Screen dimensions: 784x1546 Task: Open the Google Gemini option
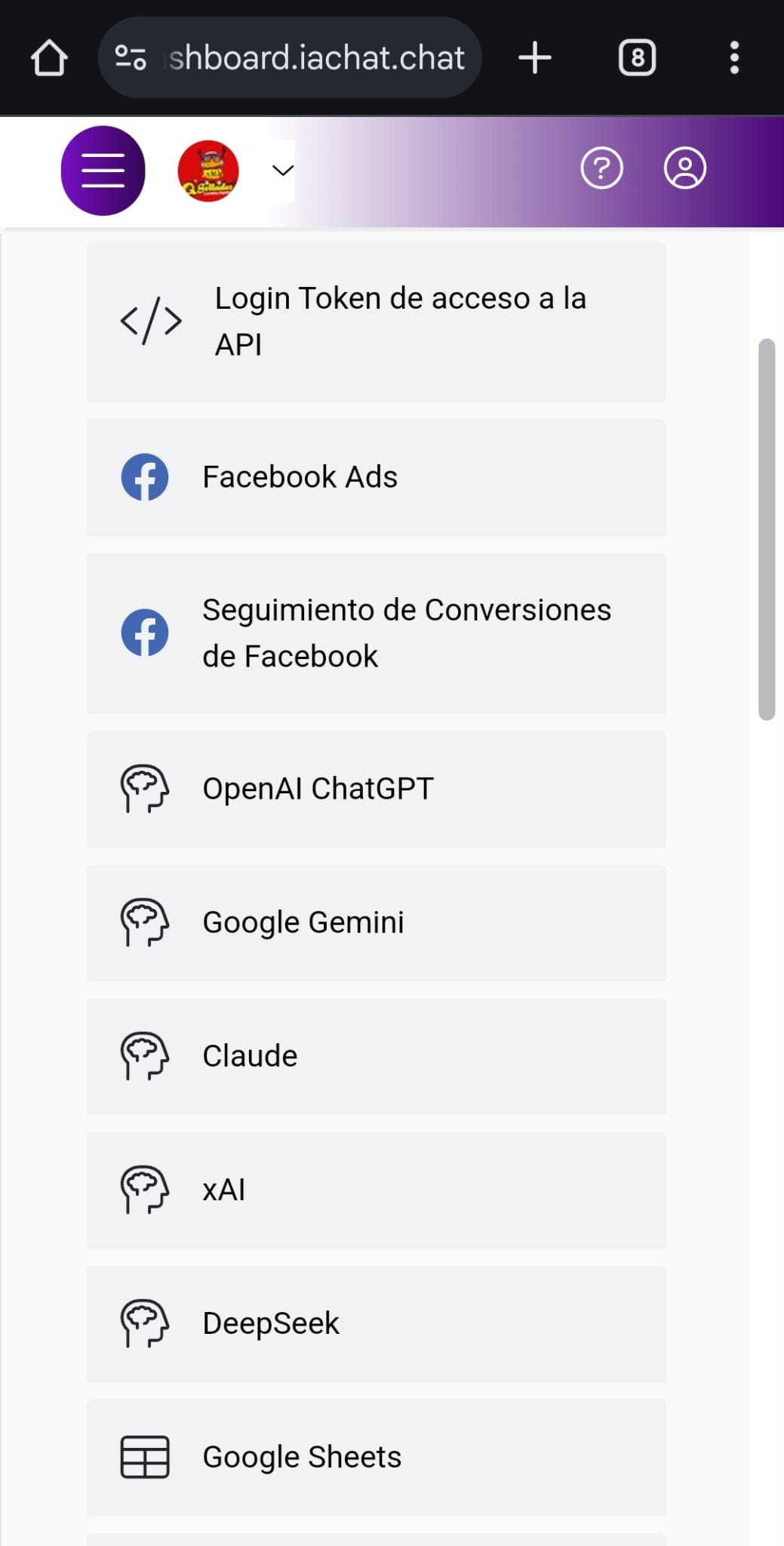click(x=376, y=923)
